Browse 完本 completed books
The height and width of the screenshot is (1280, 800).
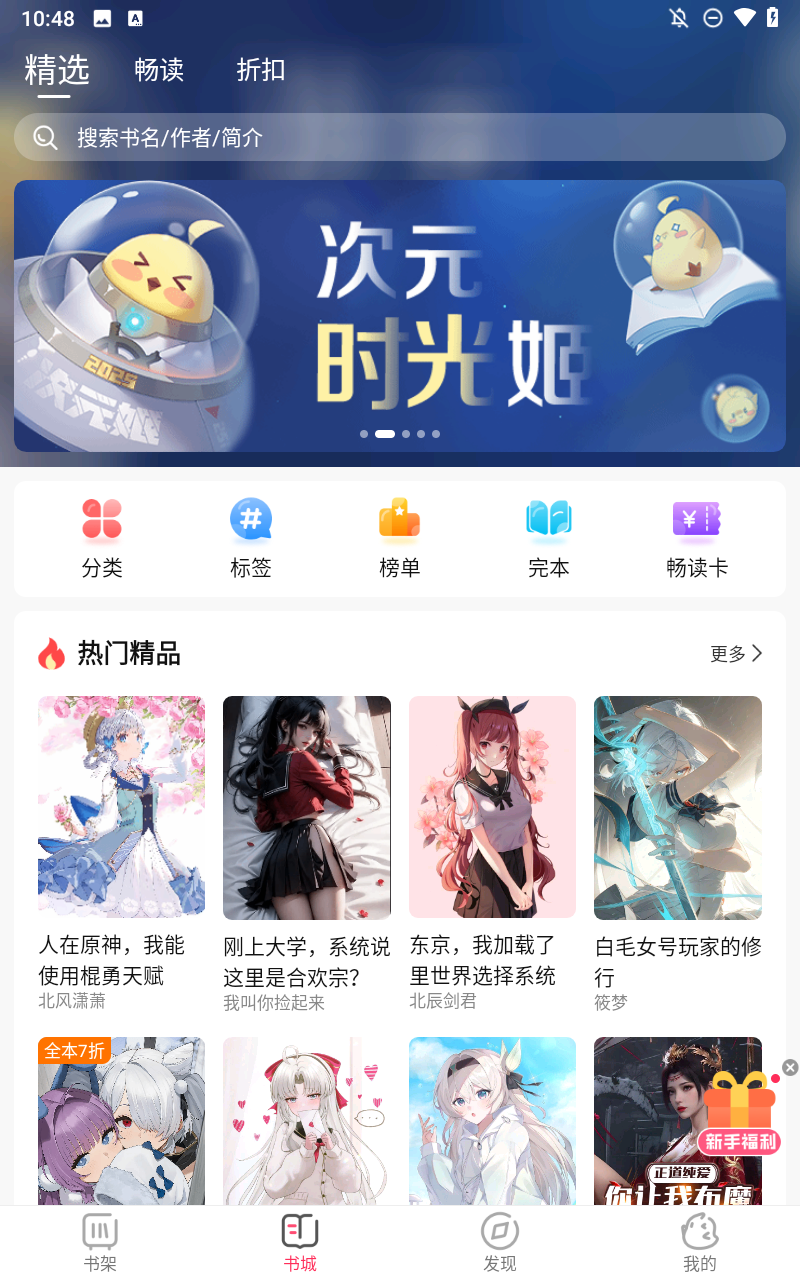[548, 538]
